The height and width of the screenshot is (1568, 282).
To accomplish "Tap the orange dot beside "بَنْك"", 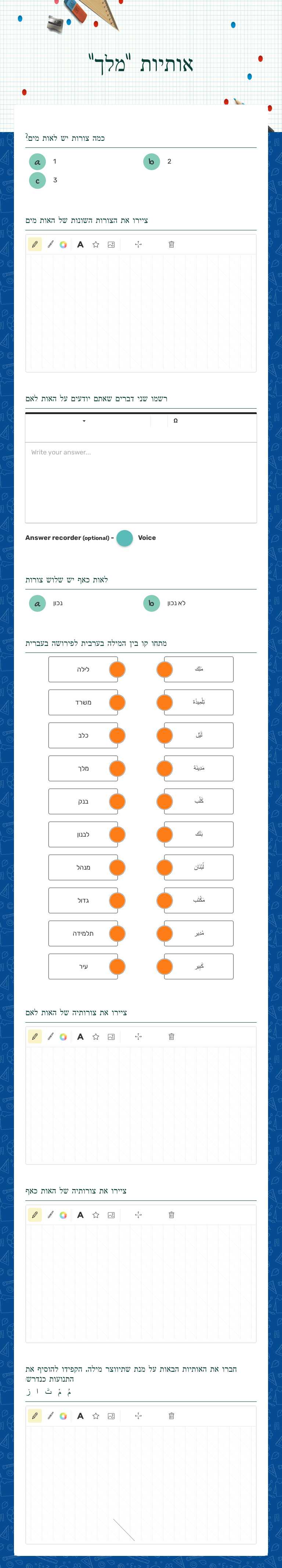I will [x=164, y=834].
